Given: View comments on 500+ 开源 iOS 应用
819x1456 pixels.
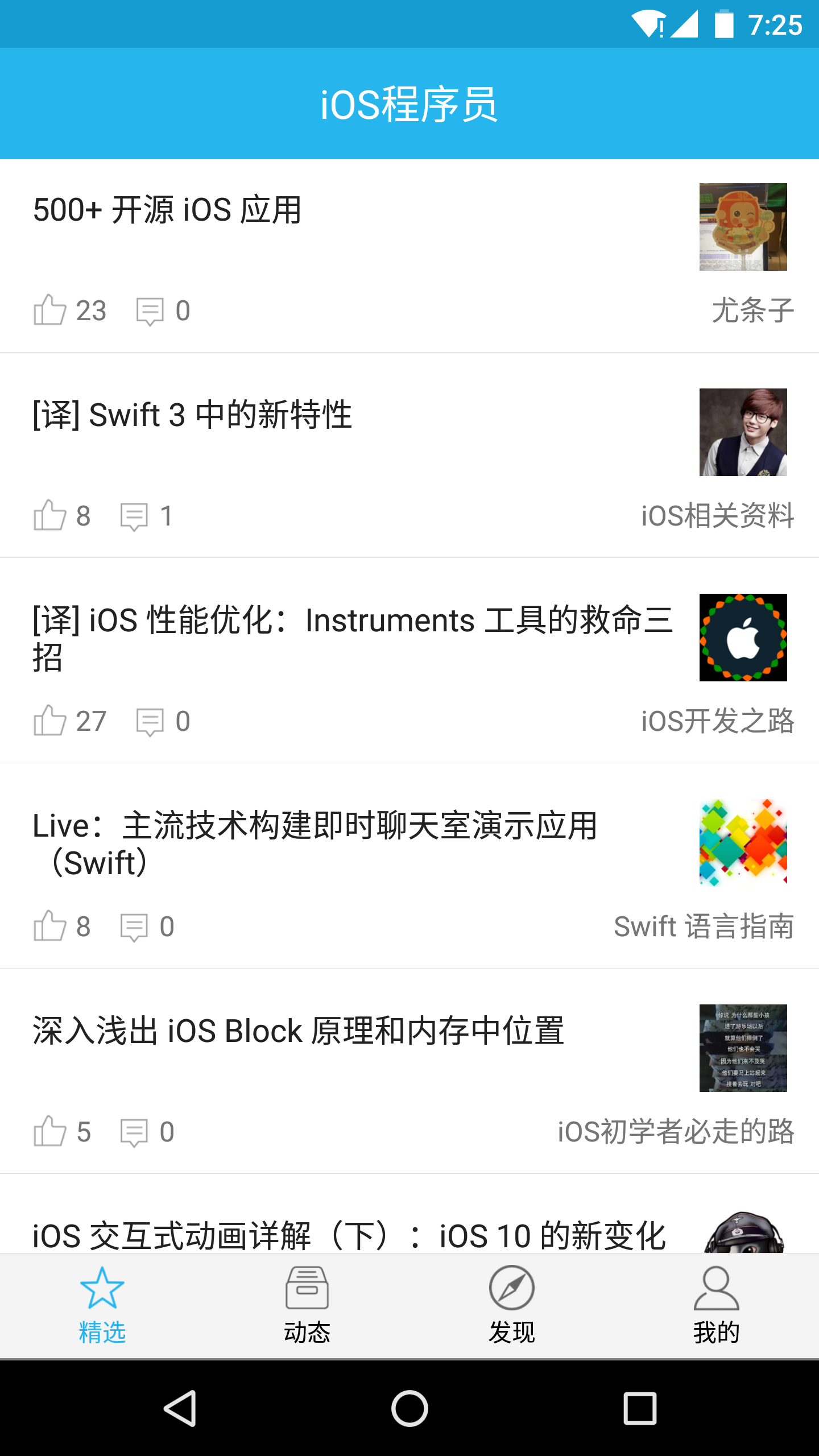Looking at the screenshot, I should (150, 311).
